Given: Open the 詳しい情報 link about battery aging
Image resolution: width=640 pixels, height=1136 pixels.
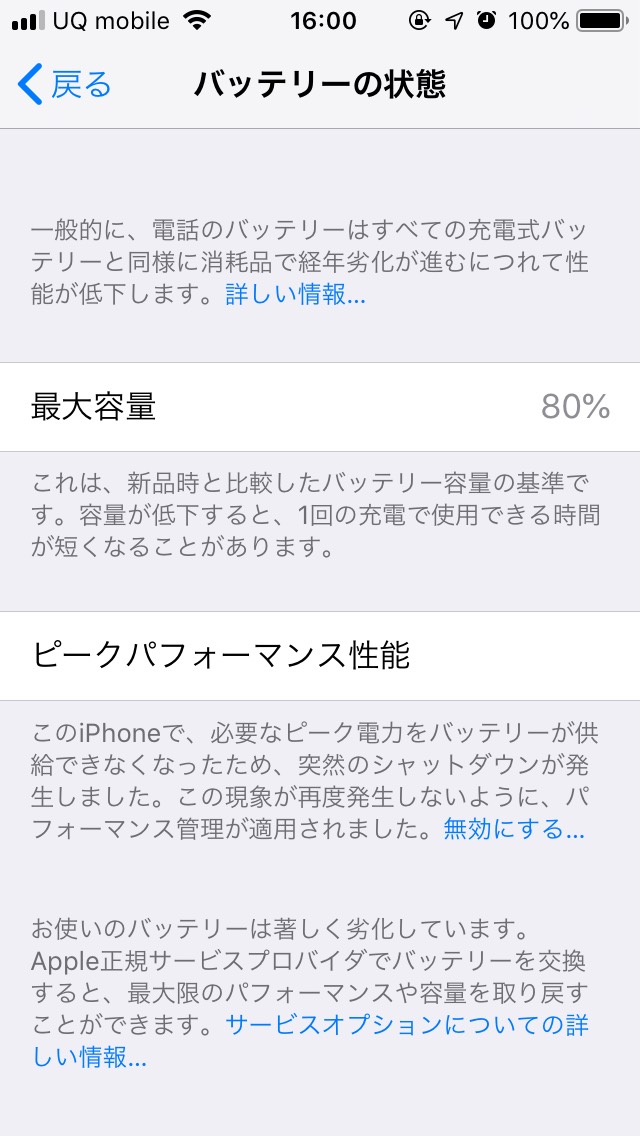Looking at the screenshot, I should click(x=295, y=295).
